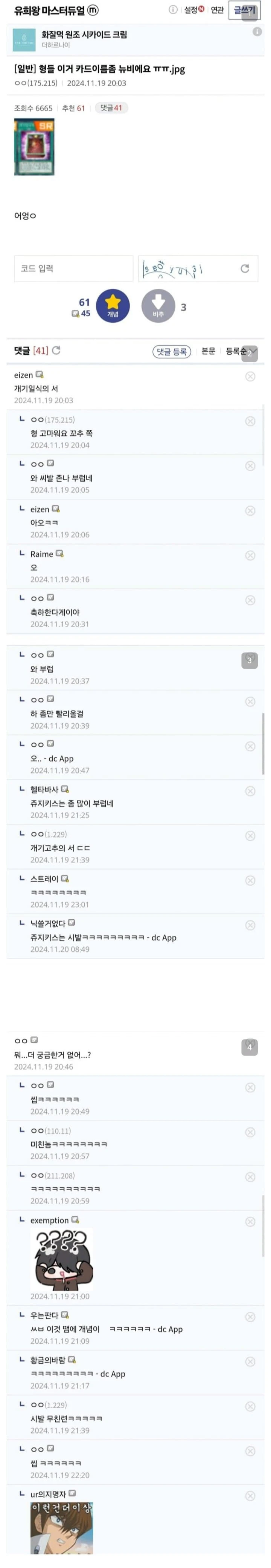Image resolution: width=271 pixels, height=1568 pixels.
Task: Downvote the post with the 비추 button
Action: [158, 306]
